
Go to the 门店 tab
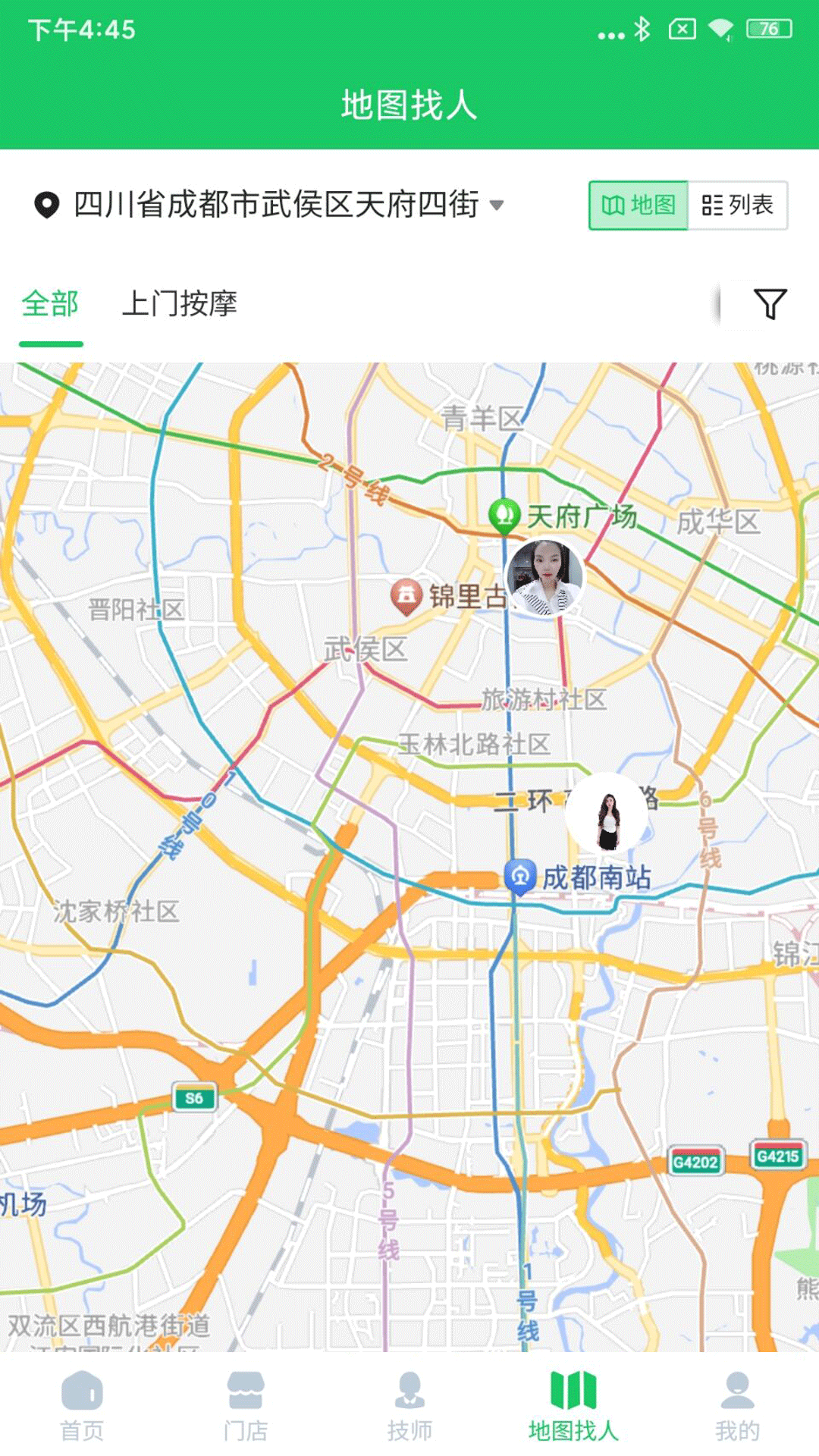(x=246, y=1406)
